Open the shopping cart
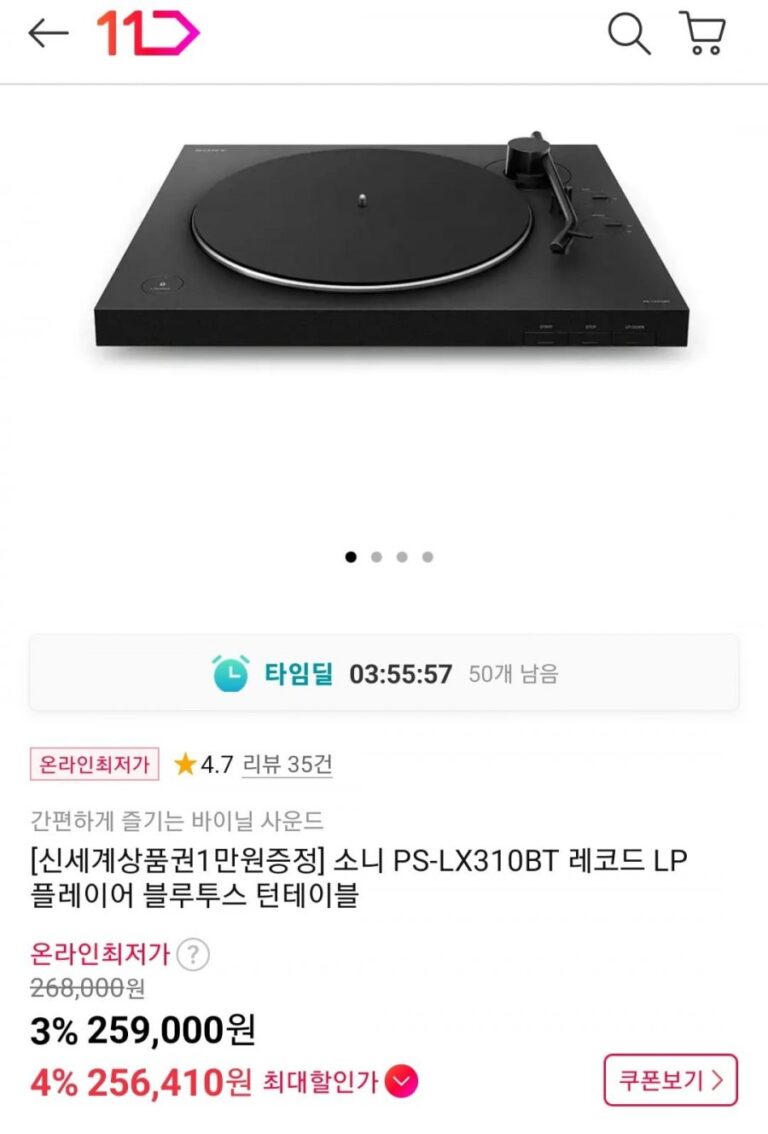Screen dimensions: 768x1134 (702, 34)
